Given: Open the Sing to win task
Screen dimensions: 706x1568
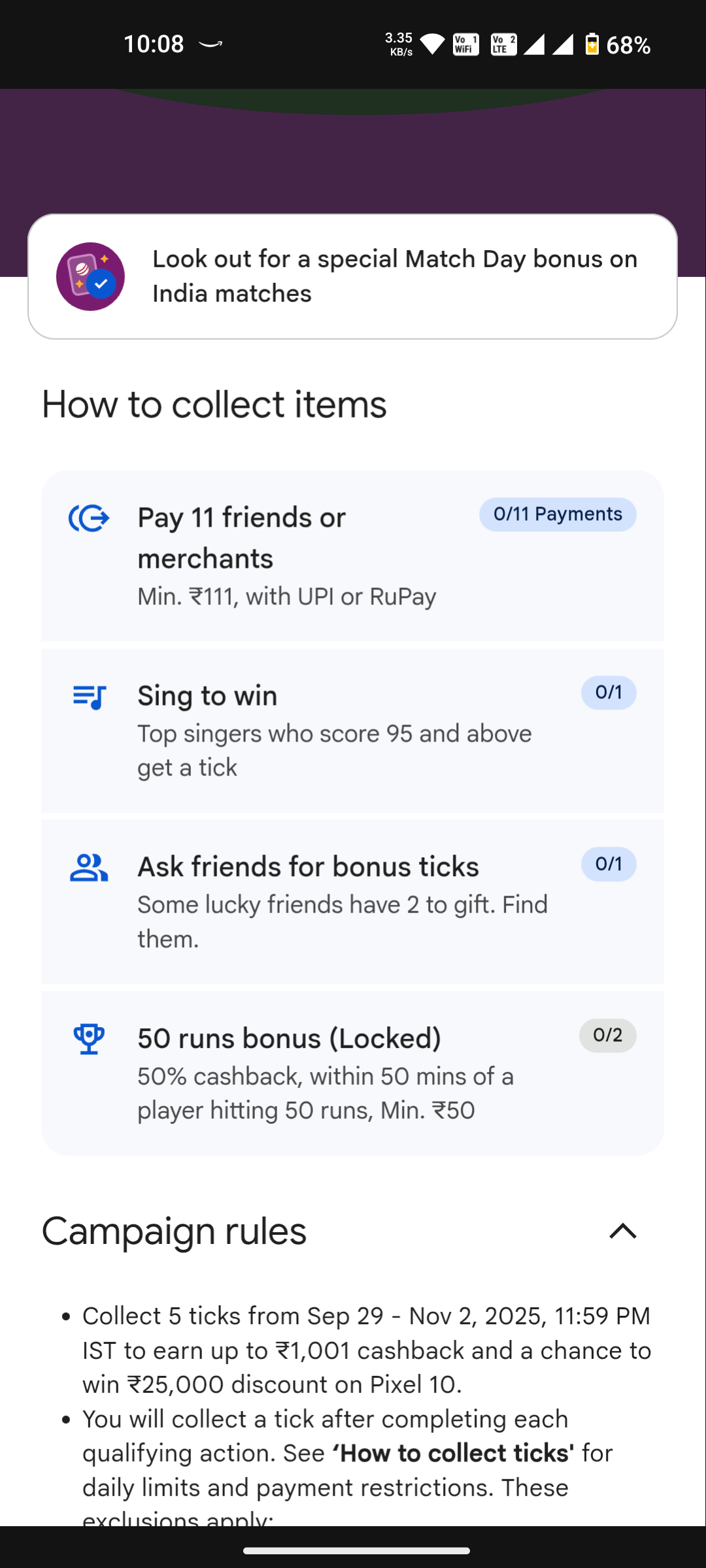Looking at the screenshot, I should pyautogui.click(x=352, y=730).
